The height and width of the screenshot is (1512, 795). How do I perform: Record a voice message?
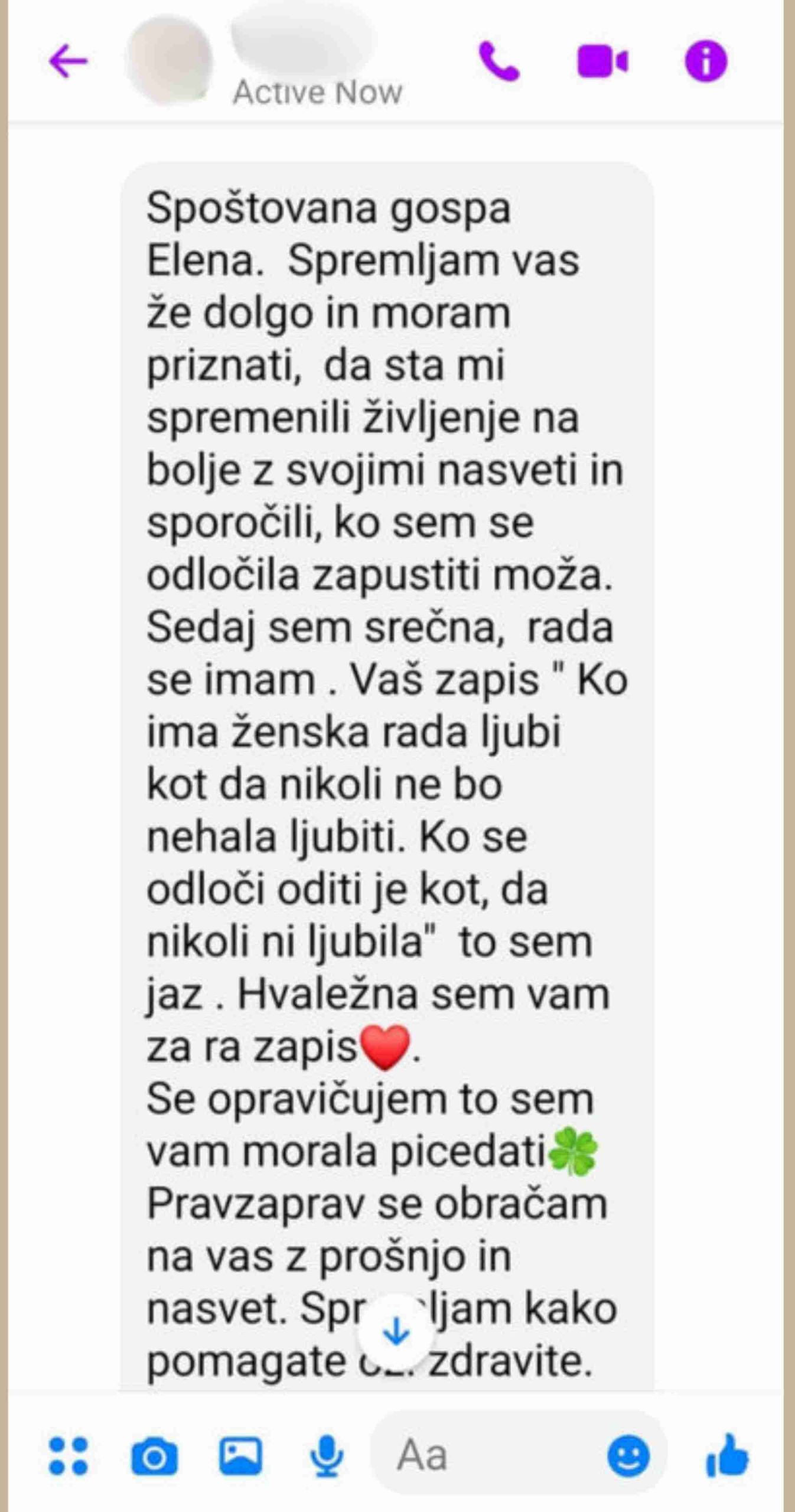click(x=327, y=1456)
